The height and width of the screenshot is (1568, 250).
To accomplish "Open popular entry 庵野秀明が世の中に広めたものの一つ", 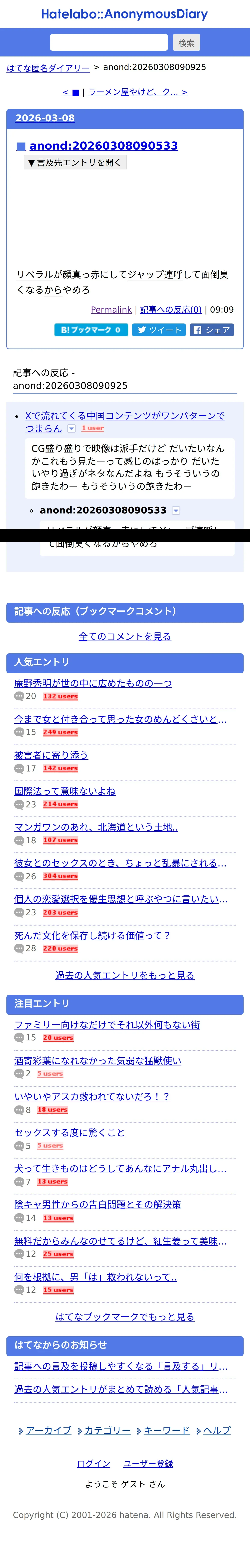I will pos(93,684).
